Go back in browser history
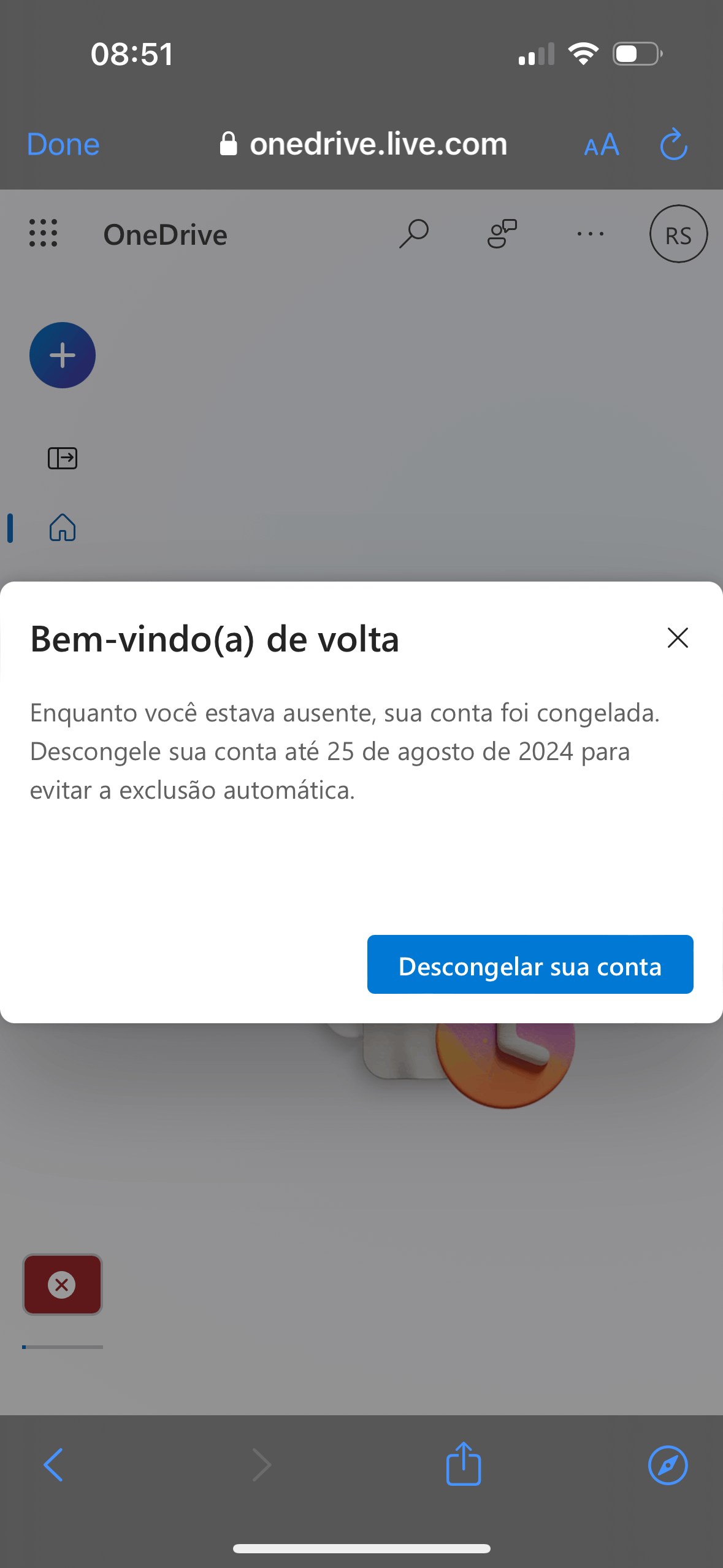 [x=53, y=1465]
